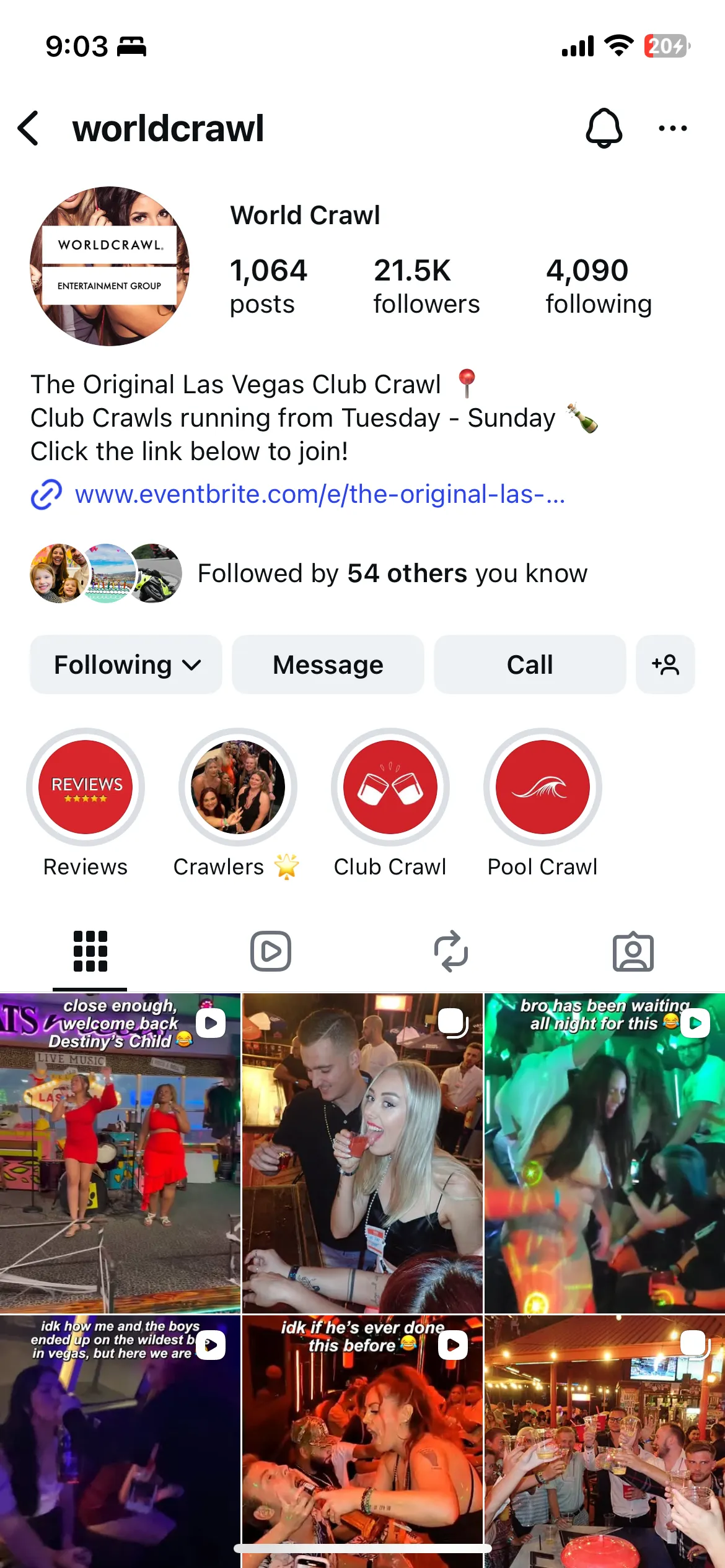Viewport: 725px width, 1568px height.
Task: Go back using the top-left arrow
Action: tap(29, 128)
